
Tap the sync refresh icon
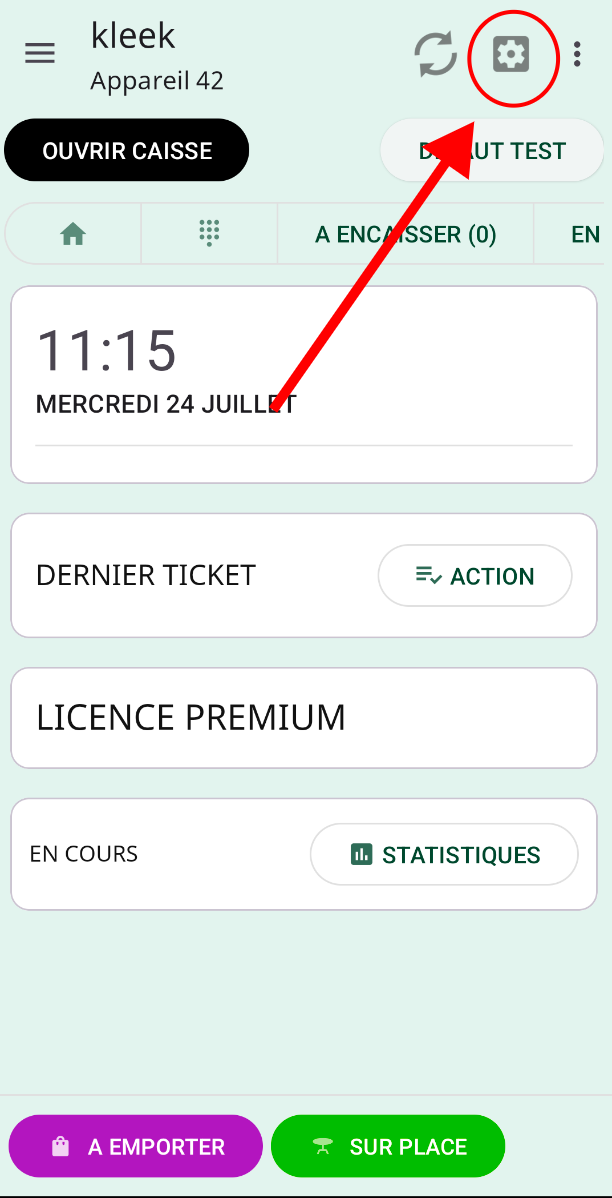pos(436,54)
